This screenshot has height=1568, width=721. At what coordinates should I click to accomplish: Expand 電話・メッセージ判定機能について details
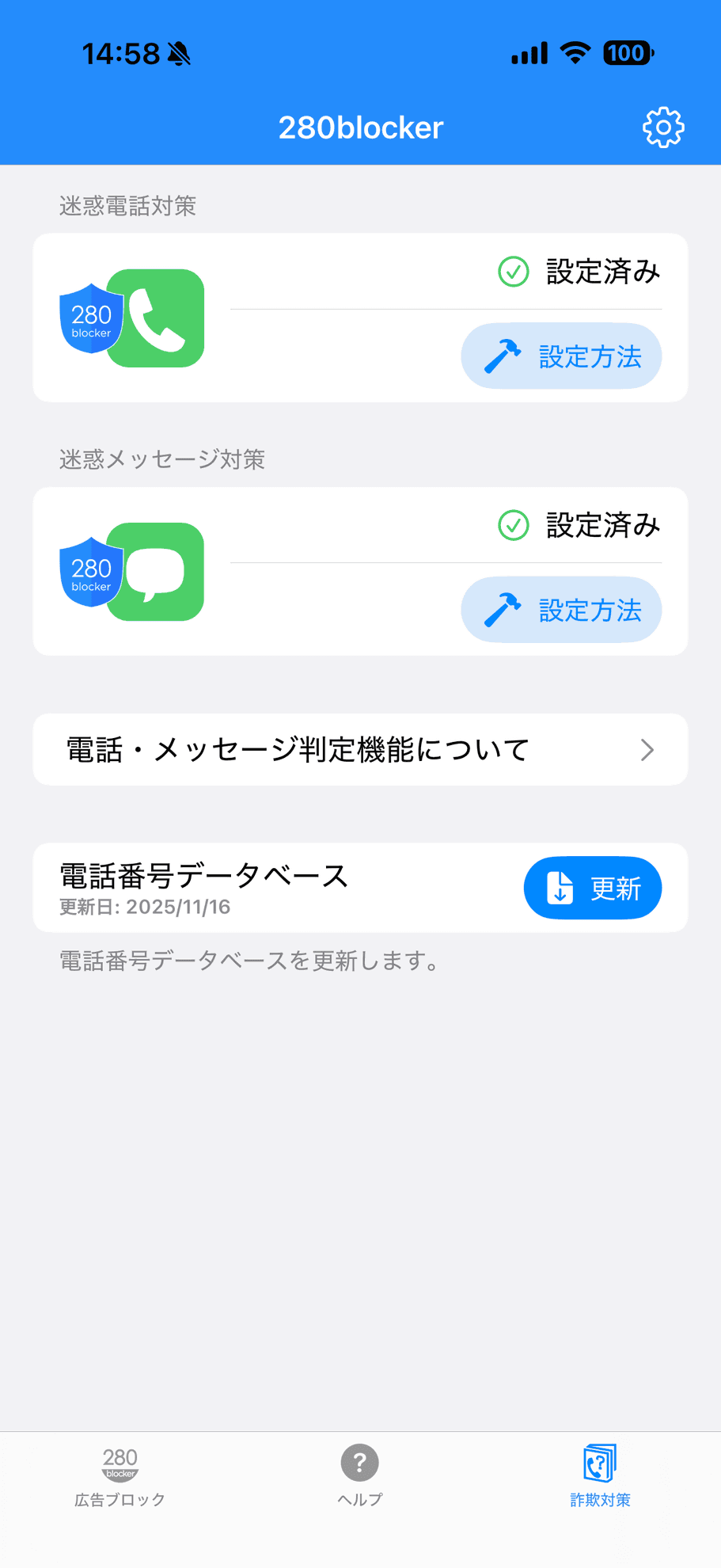(360, 748)
